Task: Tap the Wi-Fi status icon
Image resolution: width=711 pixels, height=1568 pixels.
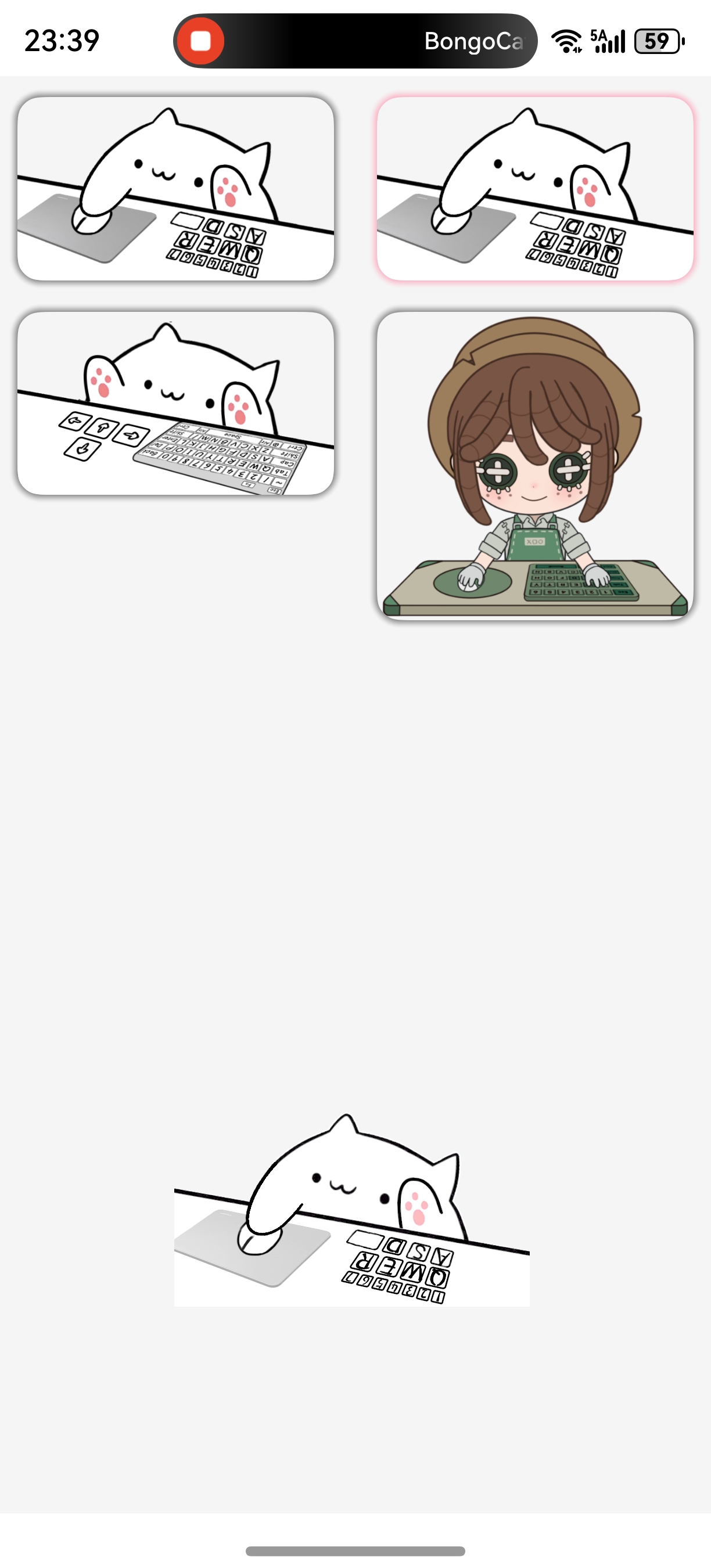Action: point(566,41)
